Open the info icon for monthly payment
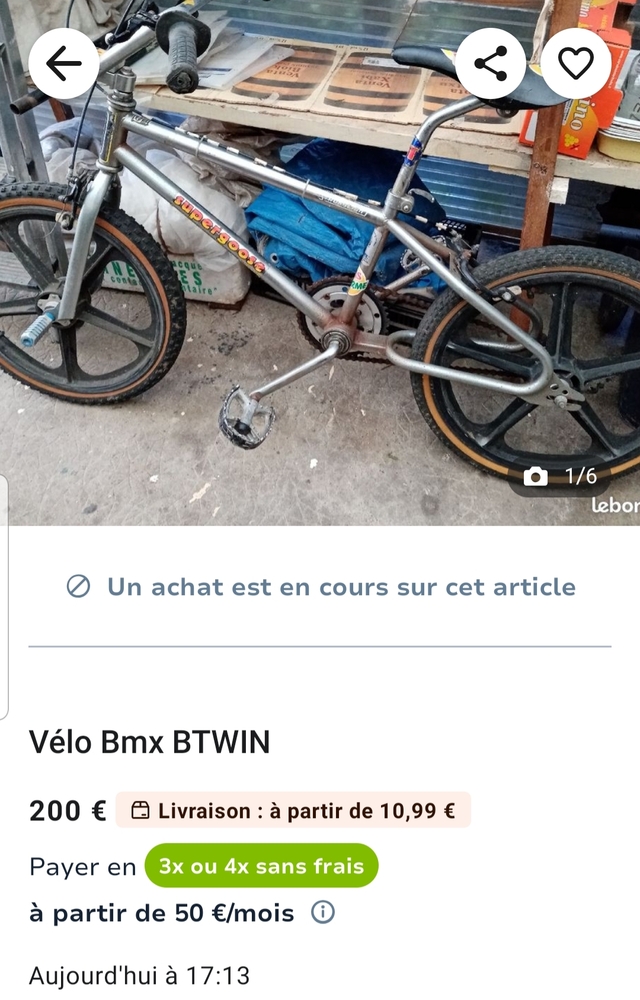640x1000 pixels. (x=323, y=912)
